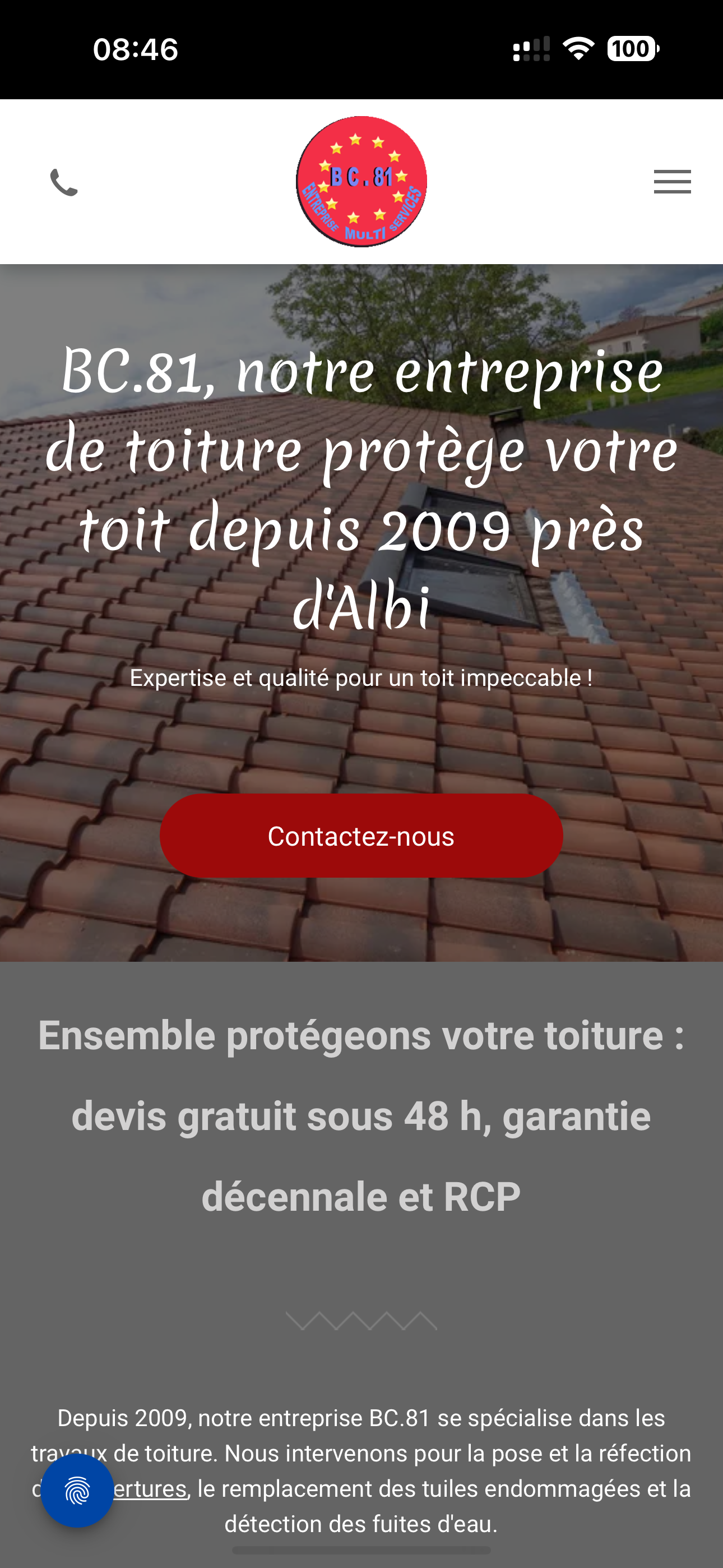Open the fingerprint cookie settings button
723x1568 pixels.
tap(77, 1491)
